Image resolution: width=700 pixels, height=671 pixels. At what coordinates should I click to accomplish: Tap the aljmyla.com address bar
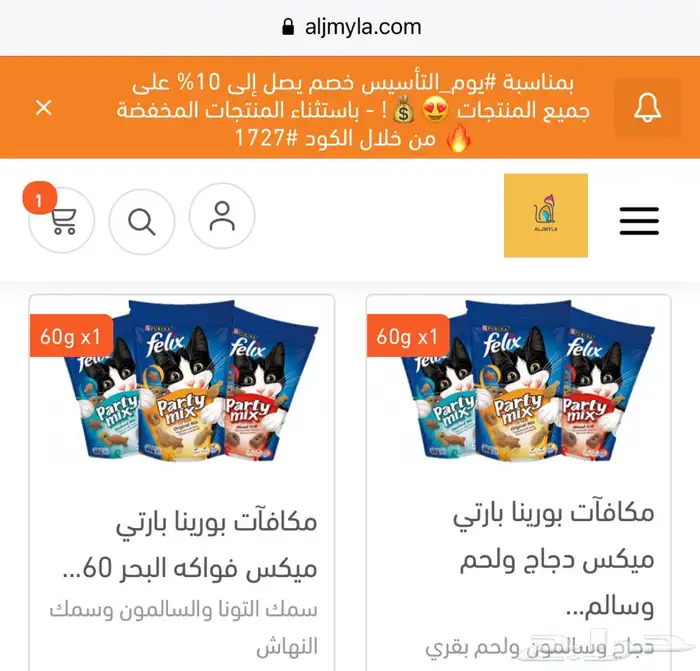(x=350, y=27)
